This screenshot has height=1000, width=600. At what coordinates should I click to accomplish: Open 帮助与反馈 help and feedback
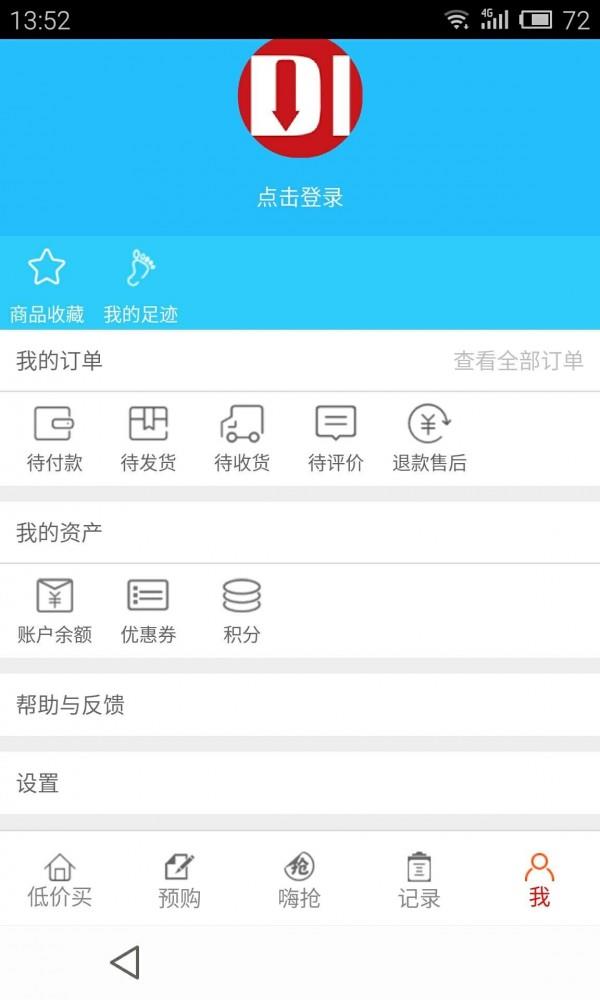coord(300,705)
